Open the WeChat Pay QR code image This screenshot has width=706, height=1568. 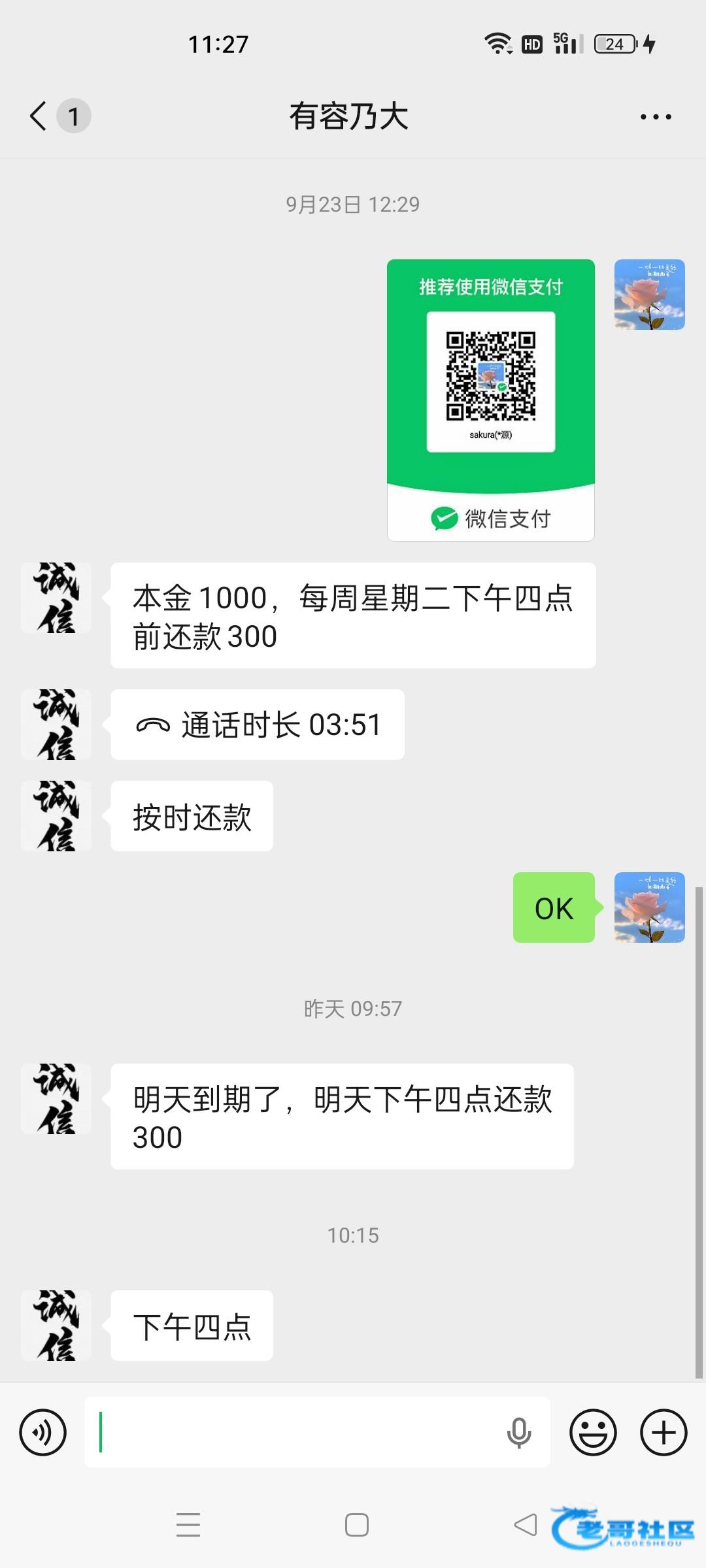click(x=490, y=400)
